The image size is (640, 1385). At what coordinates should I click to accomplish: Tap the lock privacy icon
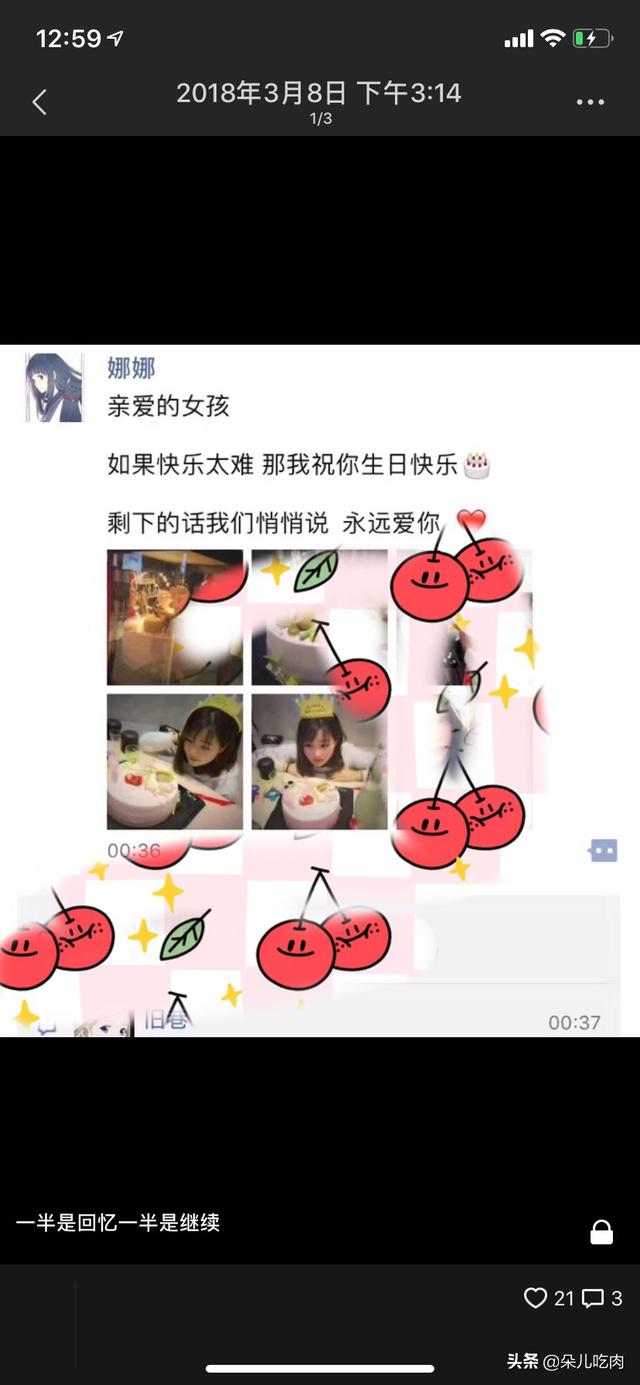pos(601,1231)
